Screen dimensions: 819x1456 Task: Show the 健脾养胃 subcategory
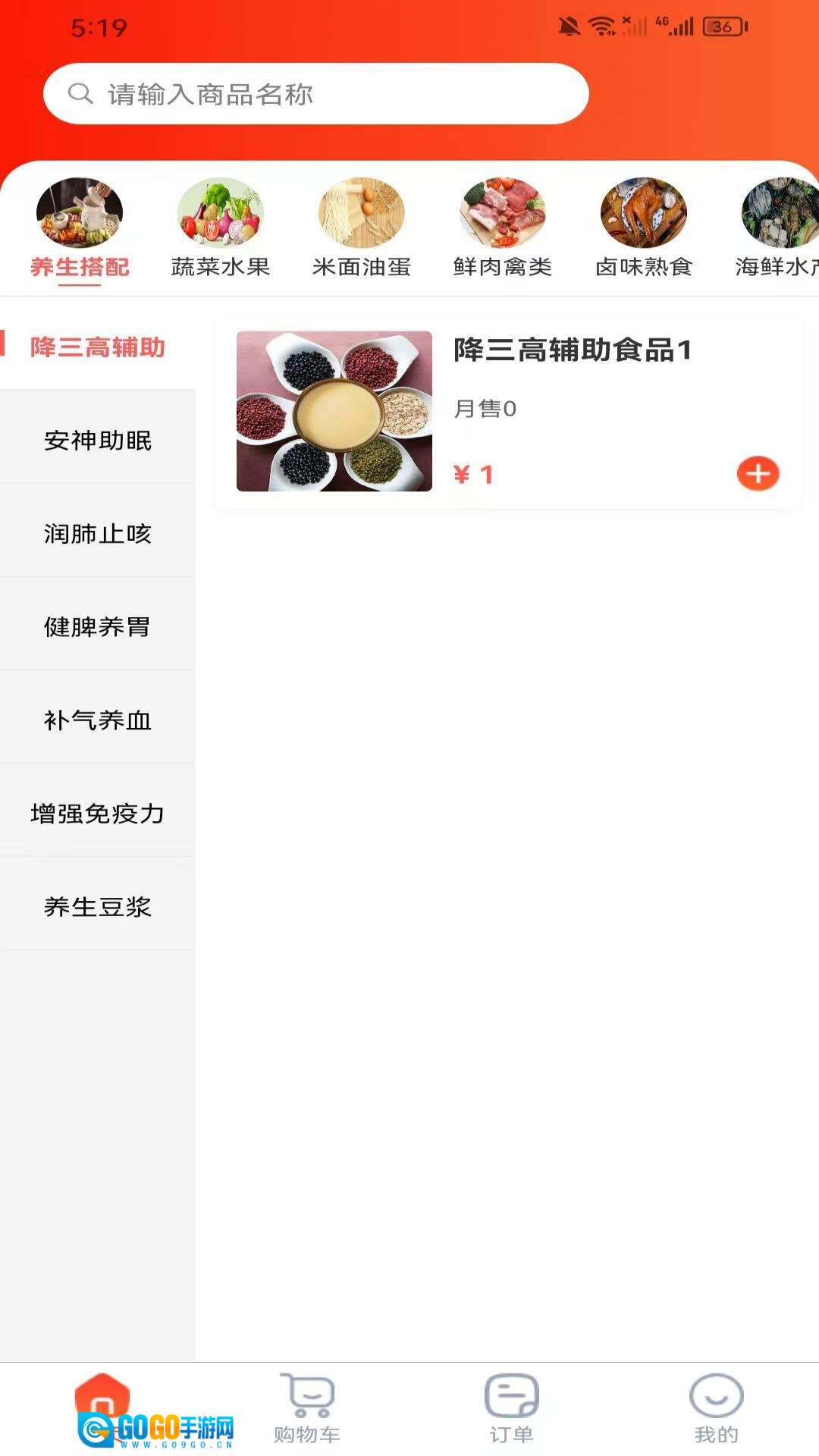click(x=98, y=627)
